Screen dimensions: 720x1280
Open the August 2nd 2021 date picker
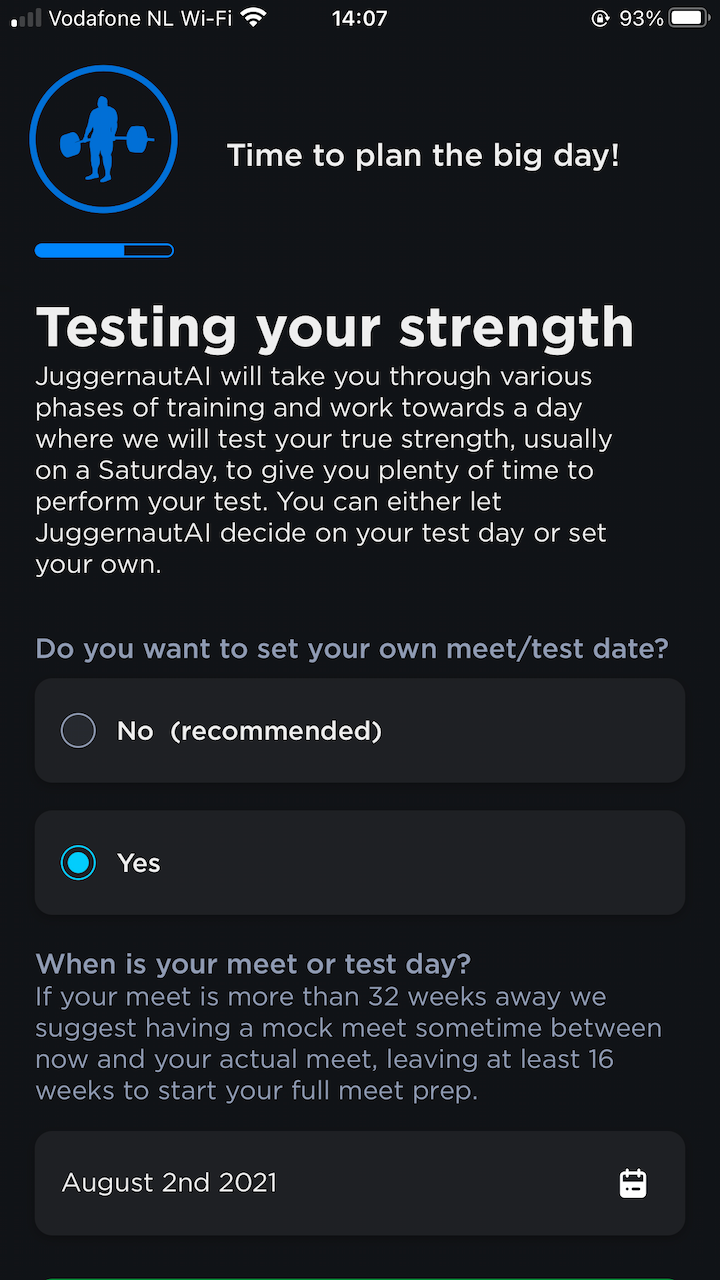click(360, 1183)
